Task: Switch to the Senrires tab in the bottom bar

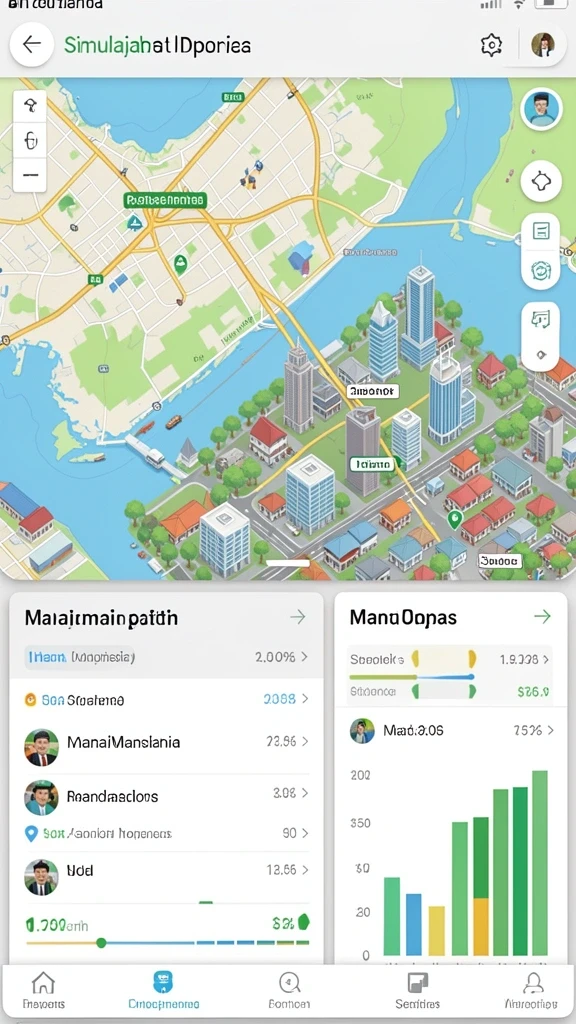Action: coord(417,990)
